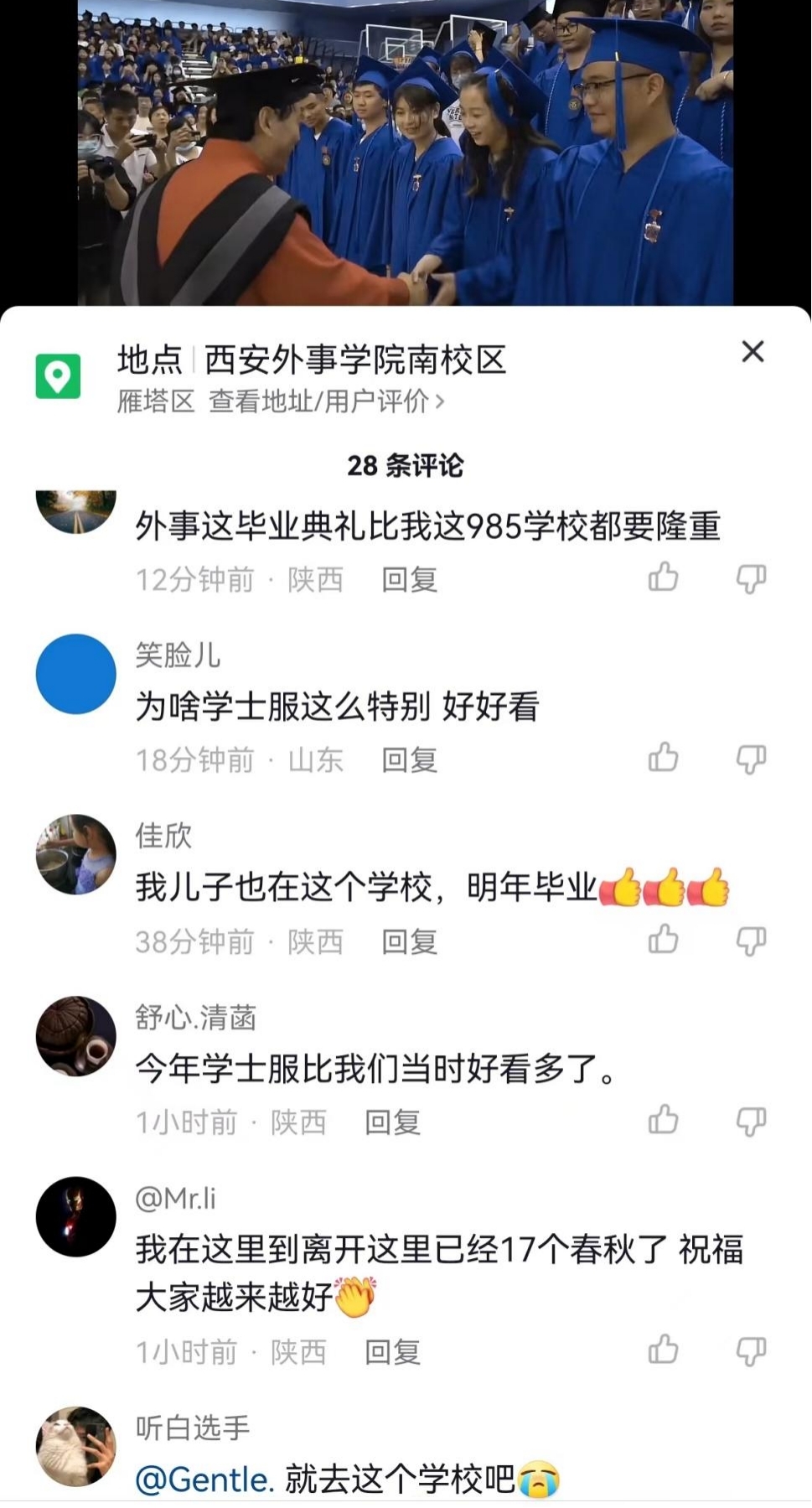Open the @Gentle. mention link
Screen dimensions: 812x1508
pyautogui.click(x=204, y=1480)
